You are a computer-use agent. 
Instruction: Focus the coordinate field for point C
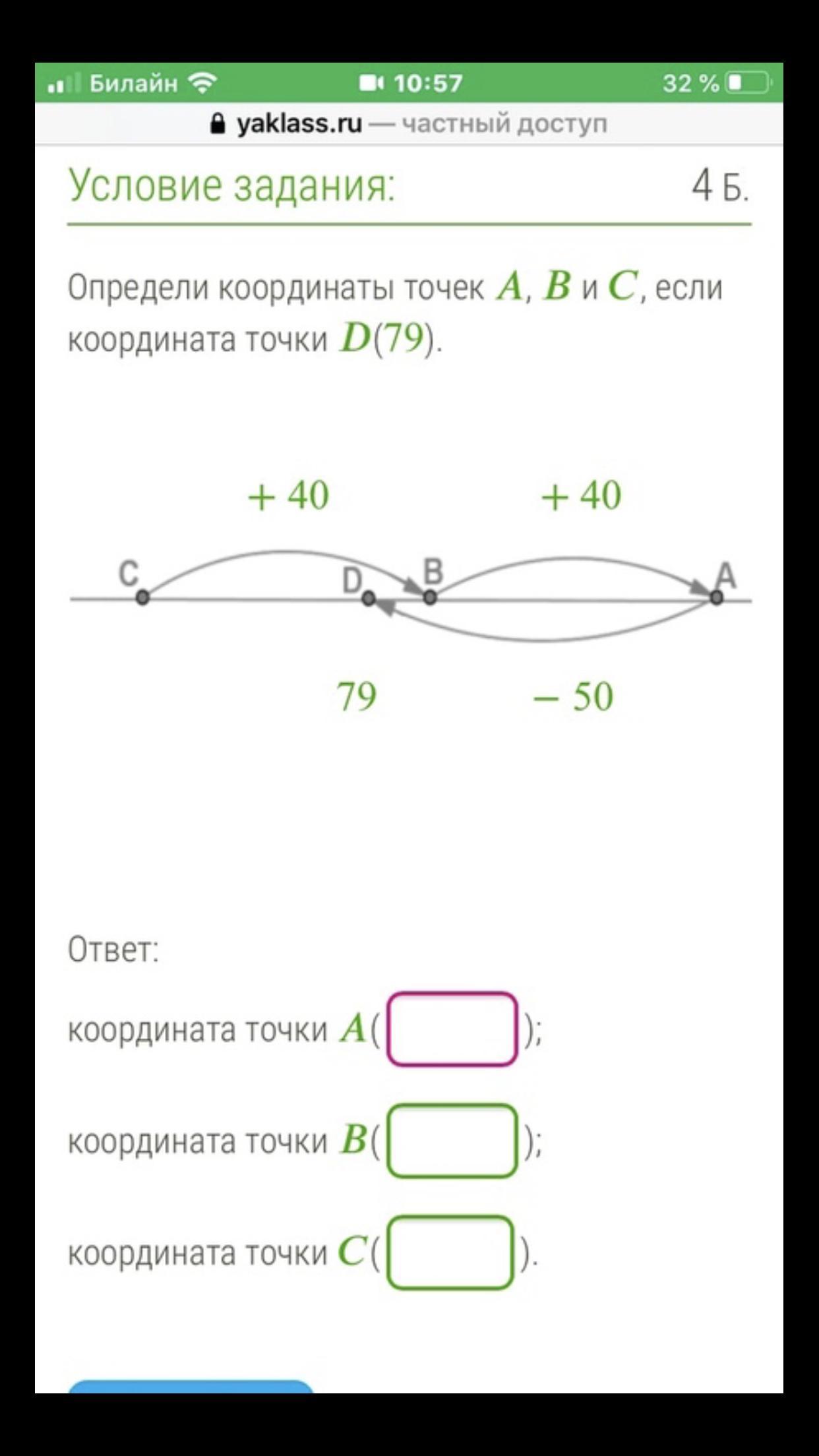pos(450,1252)
